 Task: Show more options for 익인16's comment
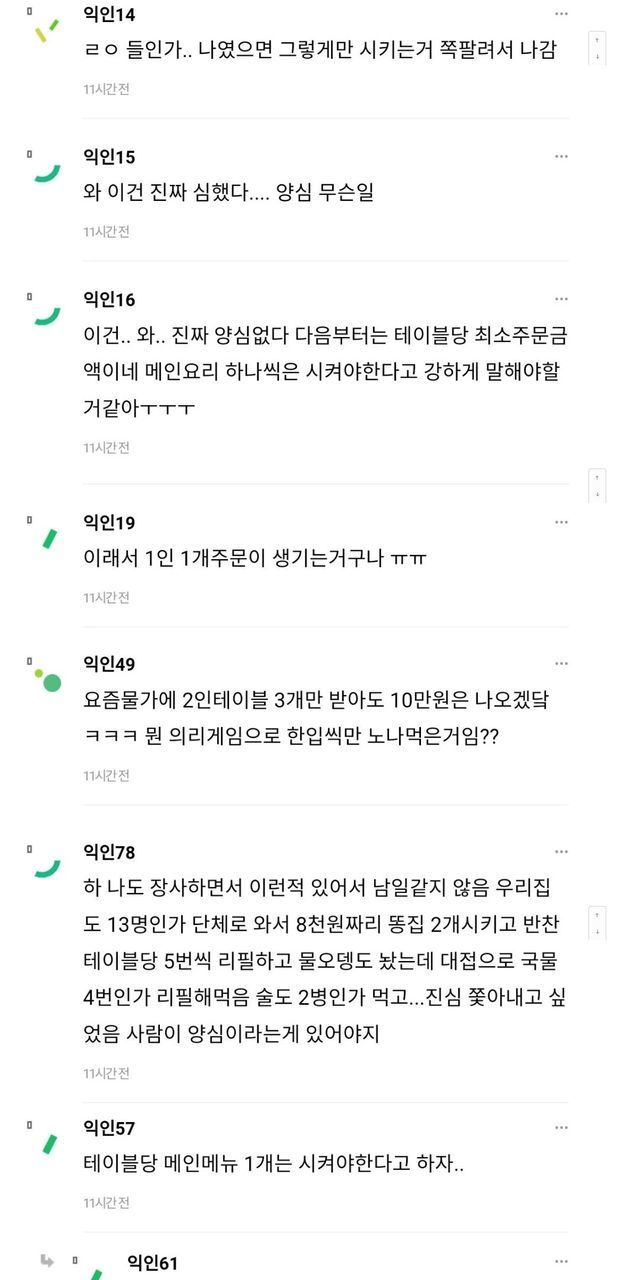[x=561, y=299]
